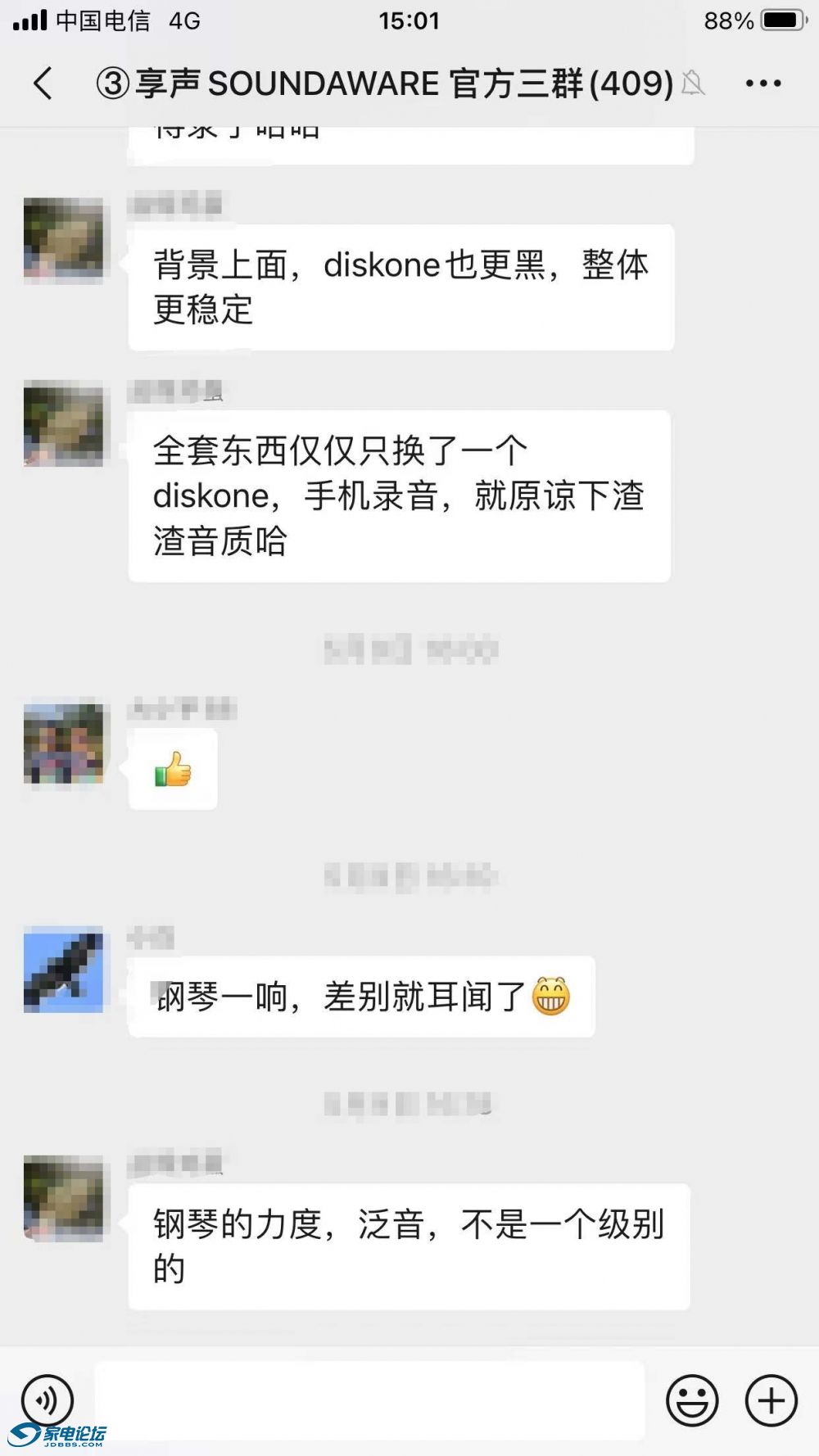Viewport: 819px width, 1456px height.
Task: Open the emoji sticker panel
Action: 692,1399
